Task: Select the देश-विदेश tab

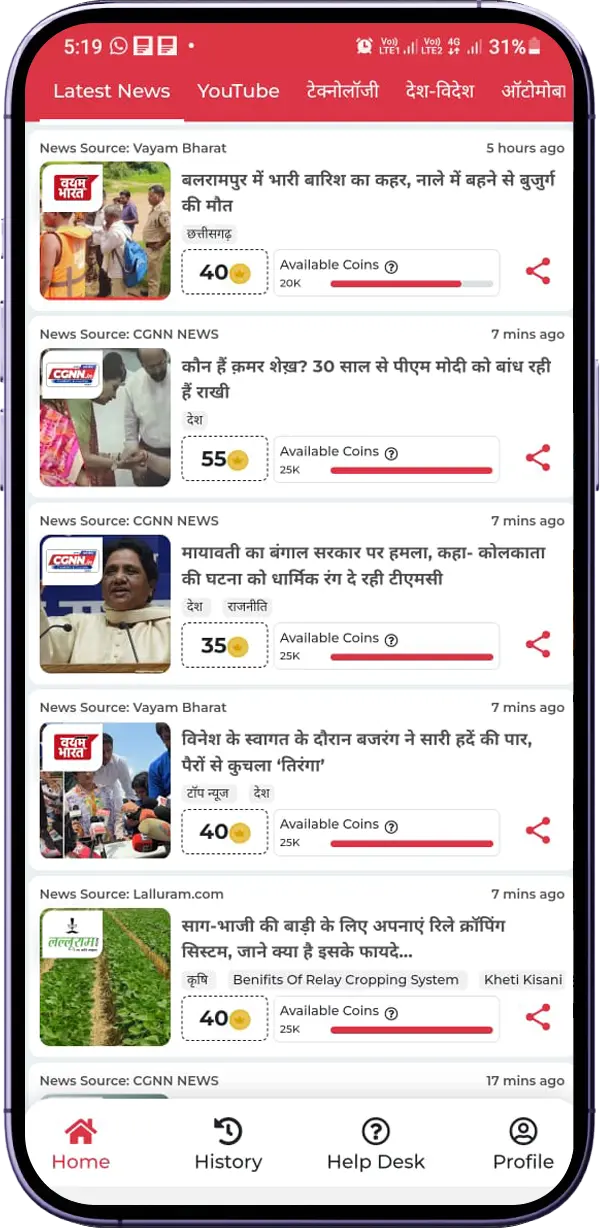Action: click(x=441, y=91)
